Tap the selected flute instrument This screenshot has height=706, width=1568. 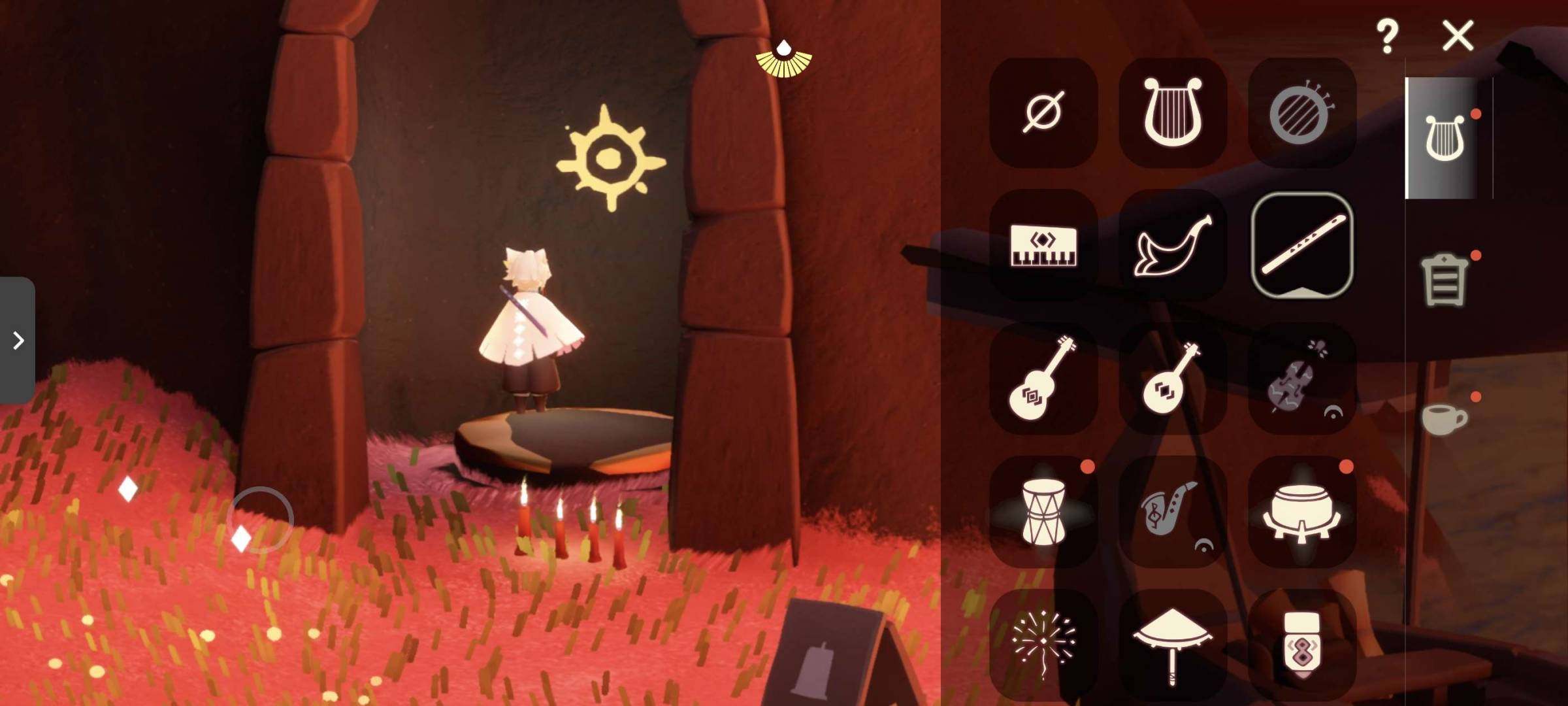pos(1302,245)
